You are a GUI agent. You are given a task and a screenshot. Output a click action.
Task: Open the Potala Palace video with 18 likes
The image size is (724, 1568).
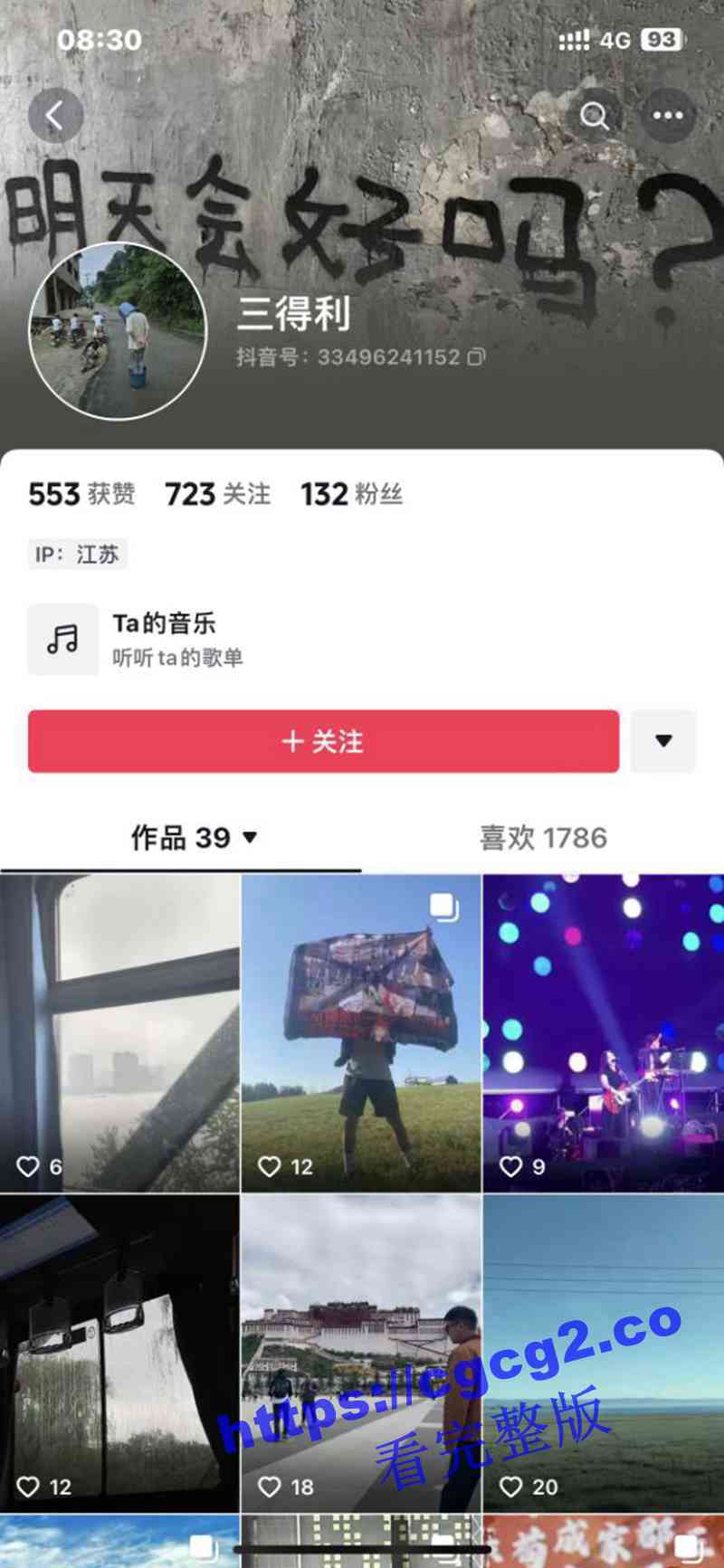(361, 1354)
